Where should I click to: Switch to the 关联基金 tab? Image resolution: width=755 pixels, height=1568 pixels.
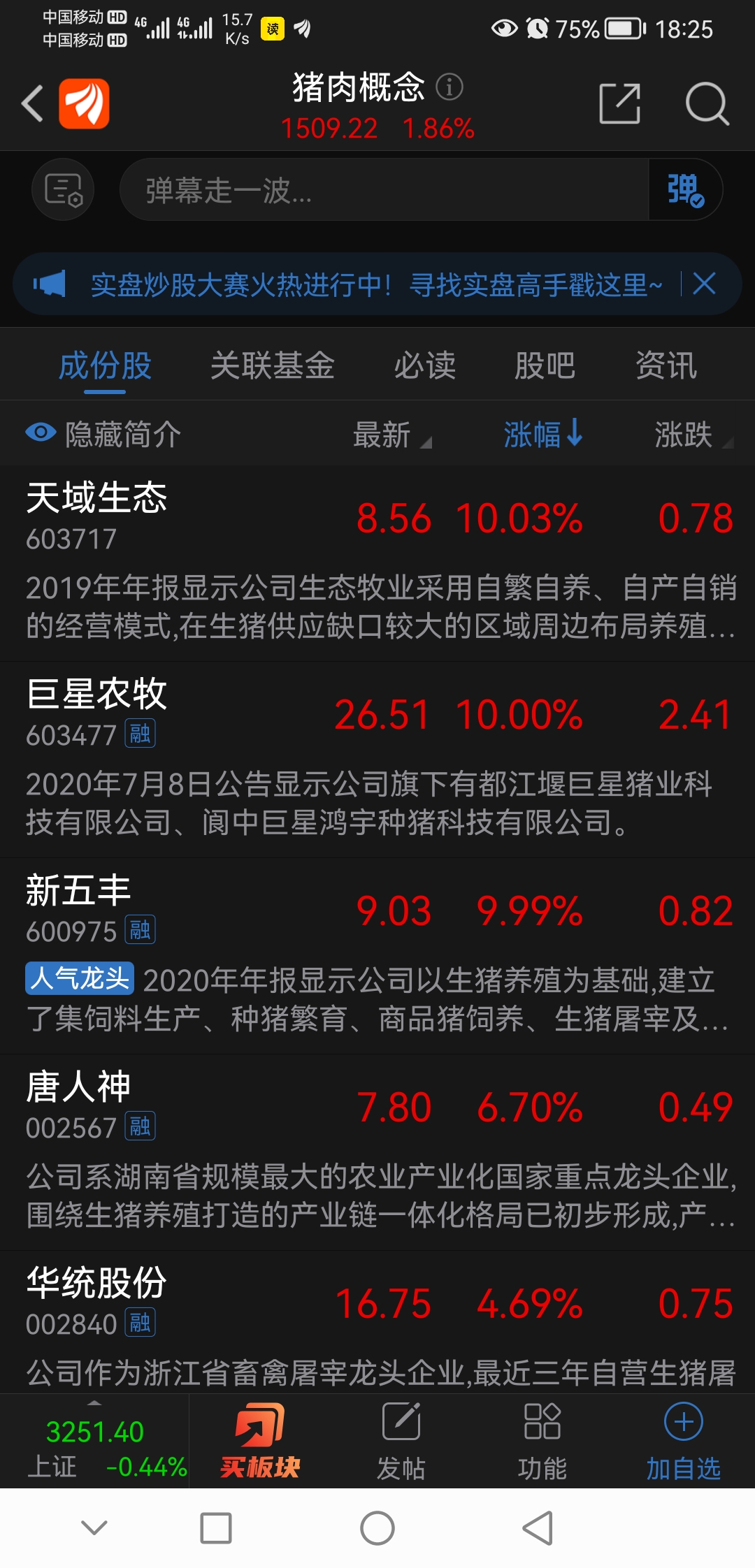[x=273, y=365]
